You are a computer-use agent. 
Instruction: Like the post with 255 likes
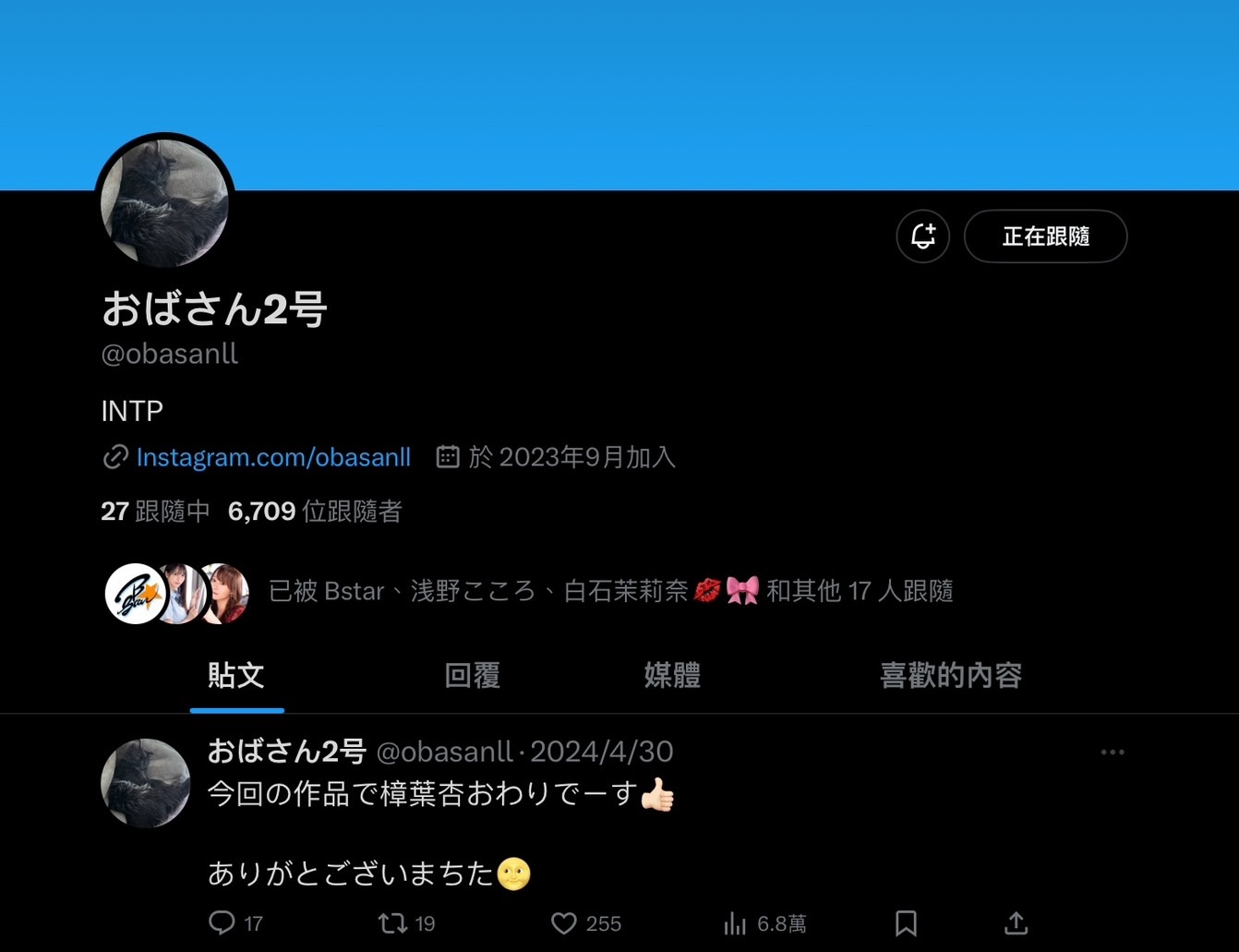pyautogui.click(x=563, y=922)
